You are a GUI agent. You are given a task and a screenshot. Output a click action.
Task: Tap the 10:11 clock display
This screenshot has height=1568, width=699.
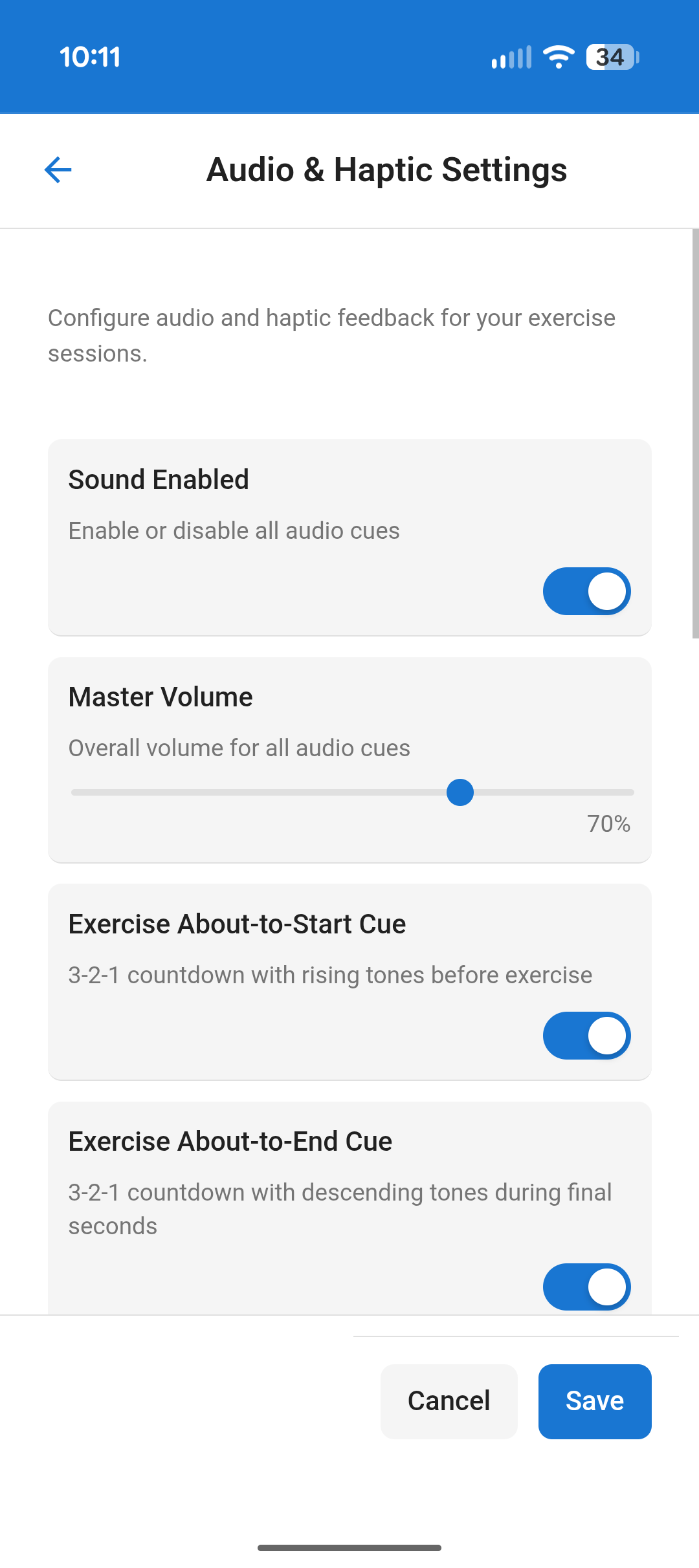[x=91, y=57]
